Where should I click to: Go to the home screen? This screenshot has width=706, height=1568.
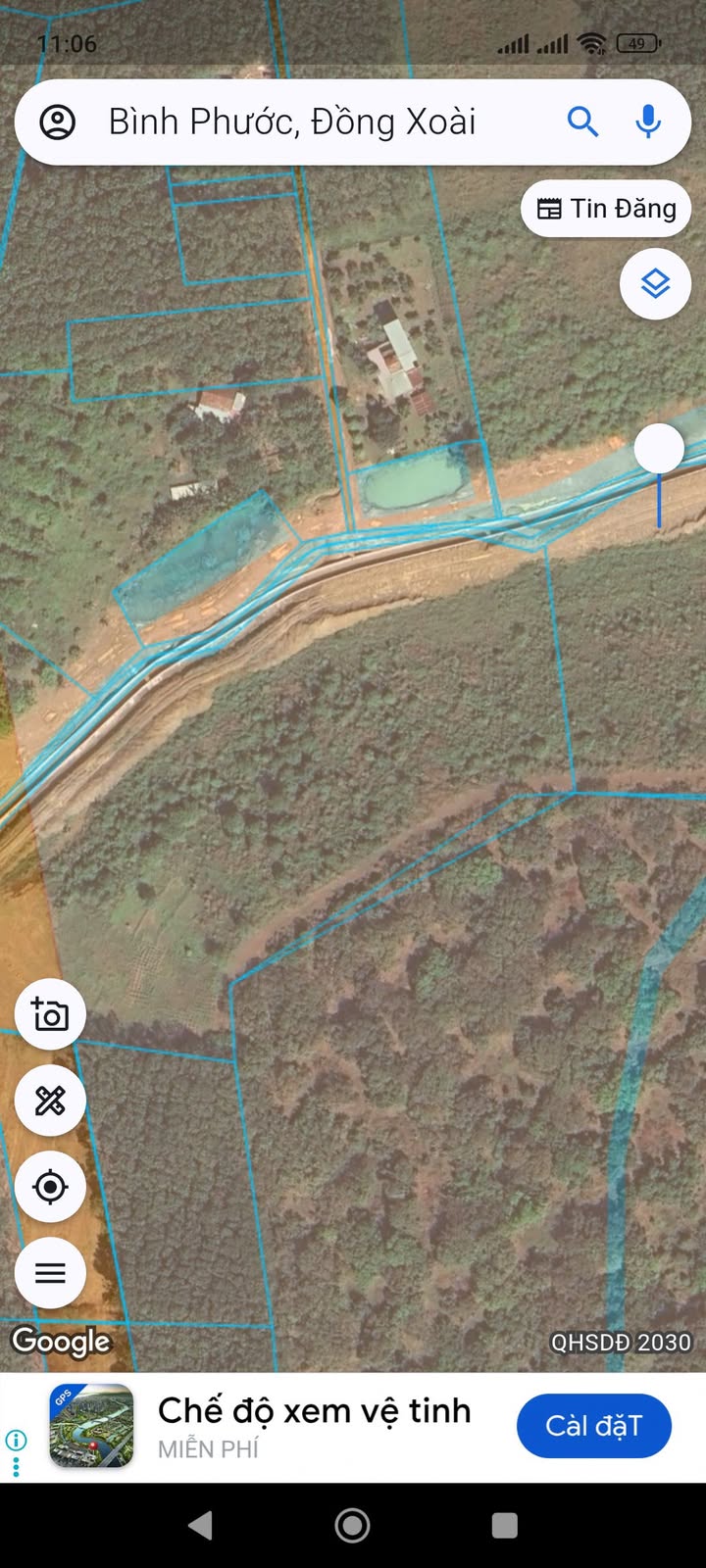point(352,1525)
